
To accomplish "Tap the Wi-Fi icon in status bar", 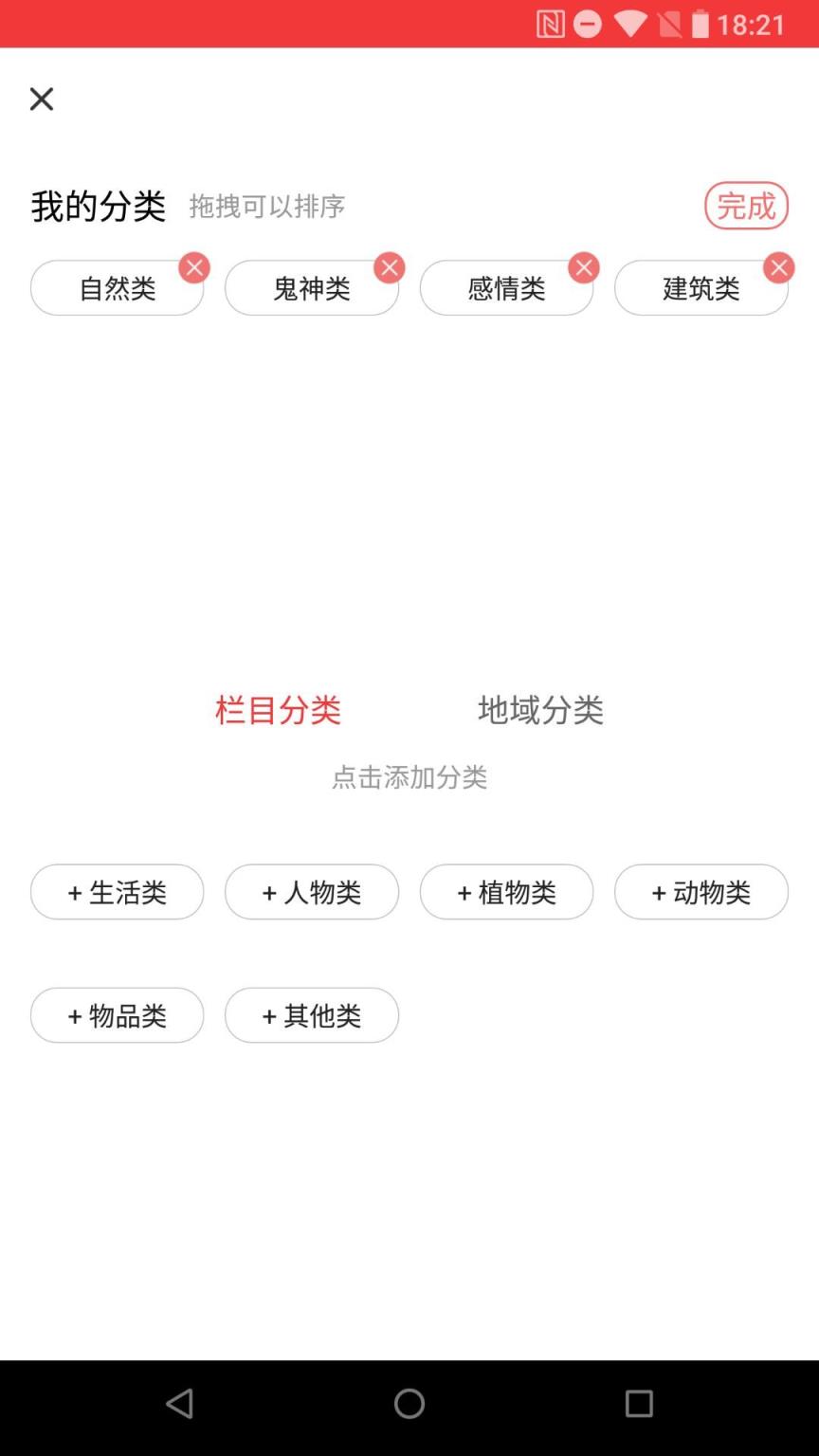I will 630,24.
